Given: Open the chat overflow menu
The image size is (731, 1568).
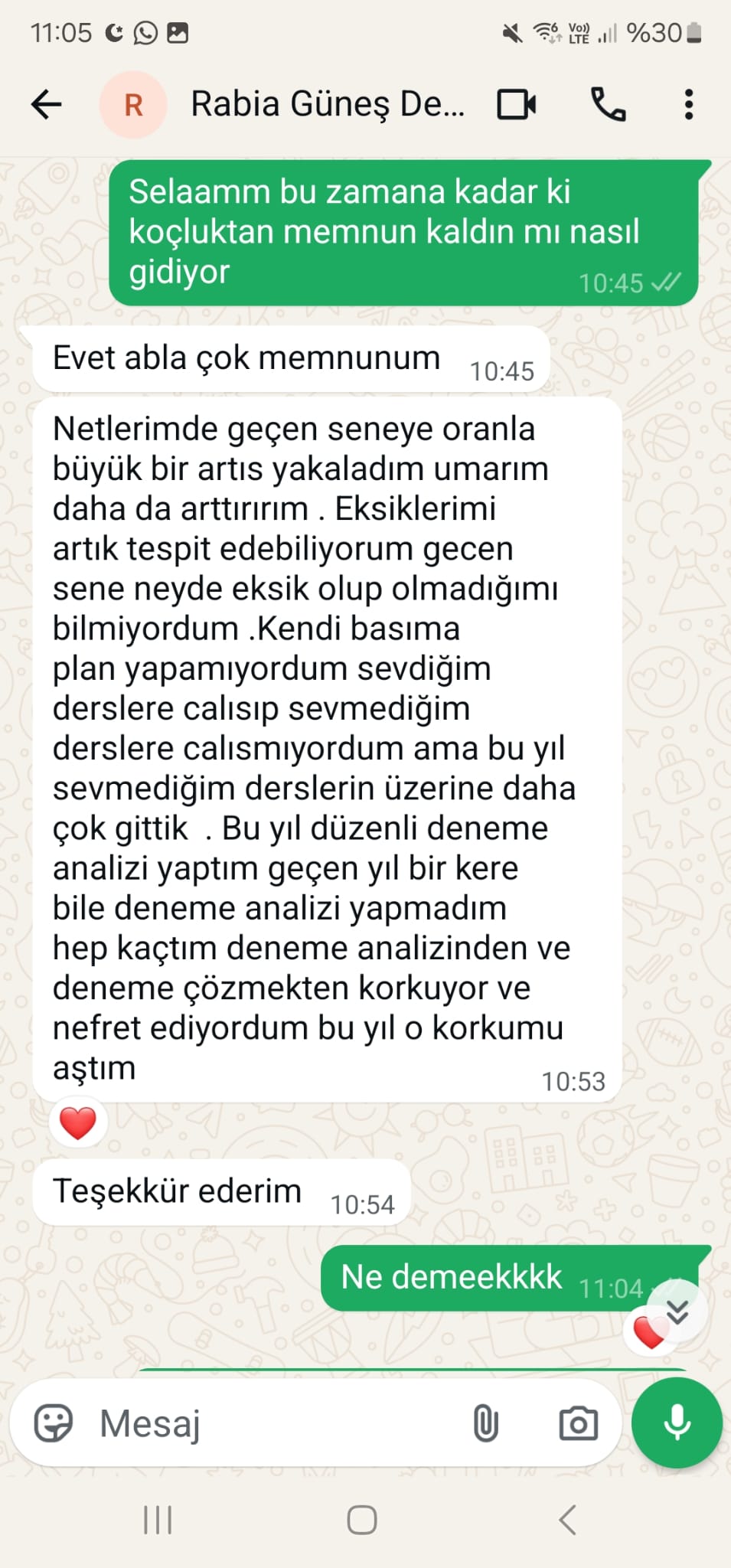Looking at the screenshot, I should point(689,105).
